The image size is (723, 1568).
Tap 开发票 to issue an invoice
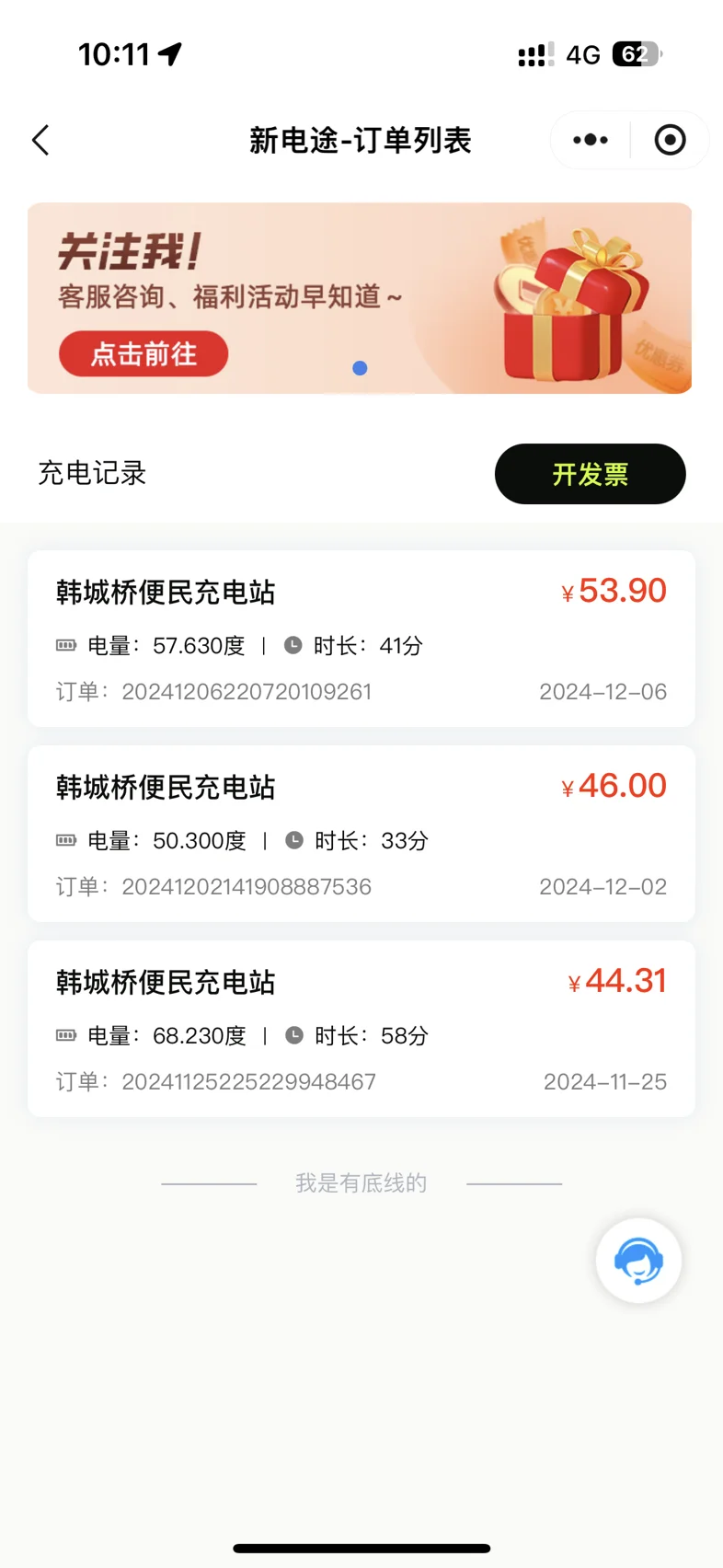coord(591,474)
